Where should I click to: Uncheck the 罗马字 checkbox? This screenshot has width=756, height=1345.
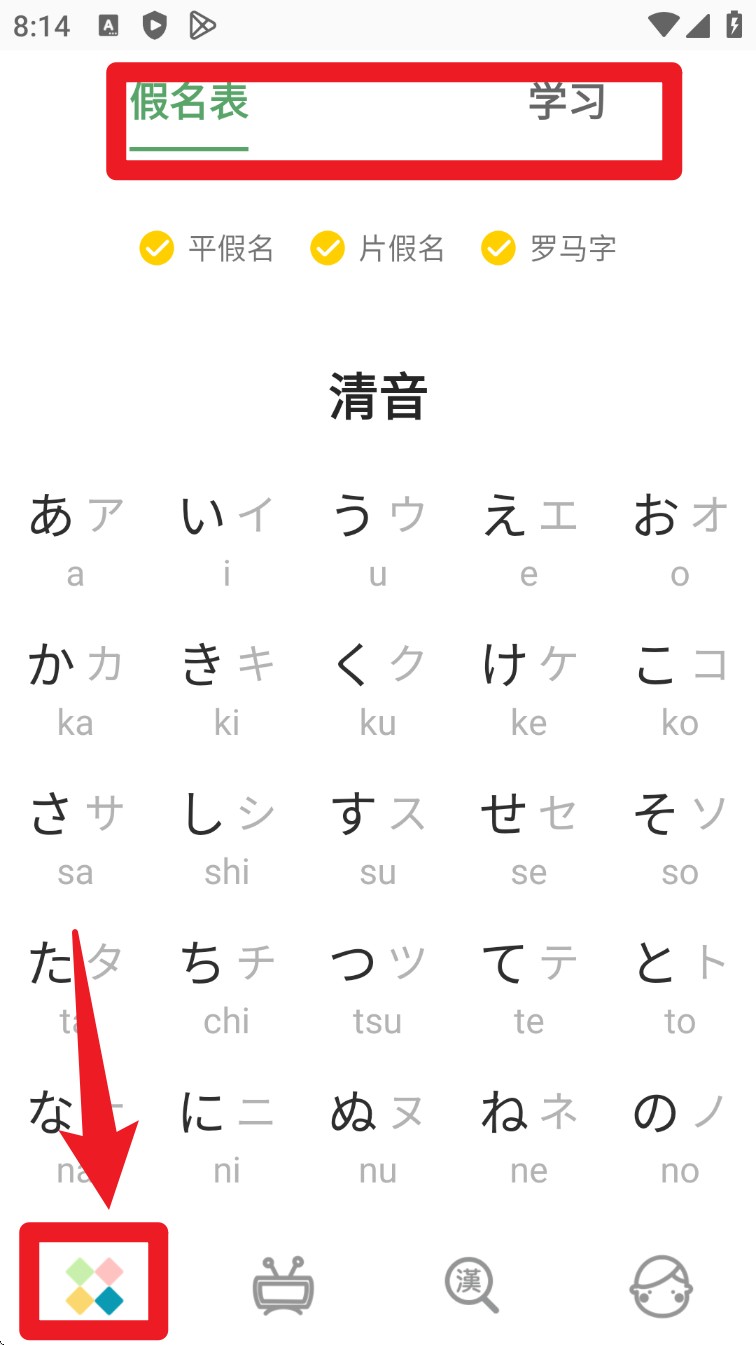click(498, 248)
